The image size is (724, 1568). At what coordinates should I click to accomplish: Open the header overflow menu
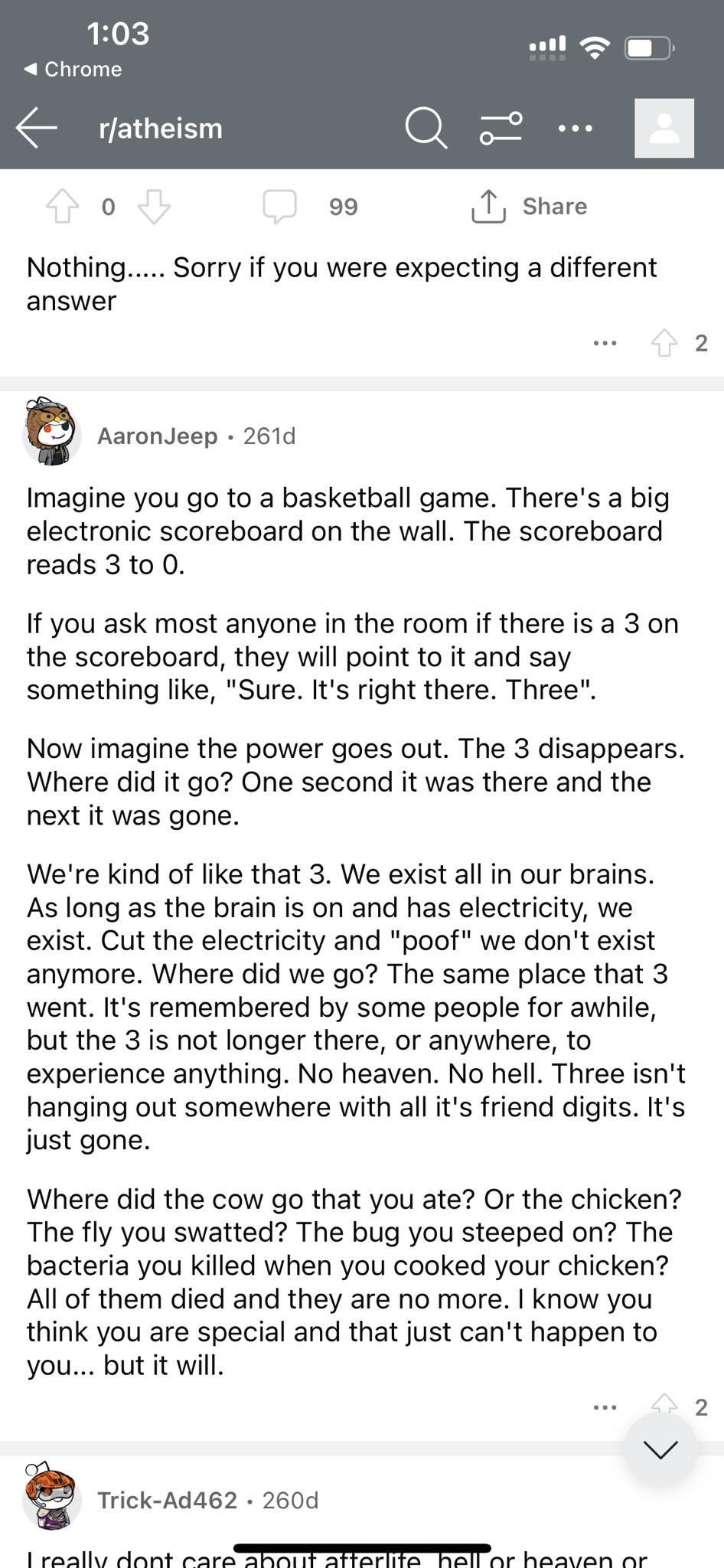click(575, 128)
